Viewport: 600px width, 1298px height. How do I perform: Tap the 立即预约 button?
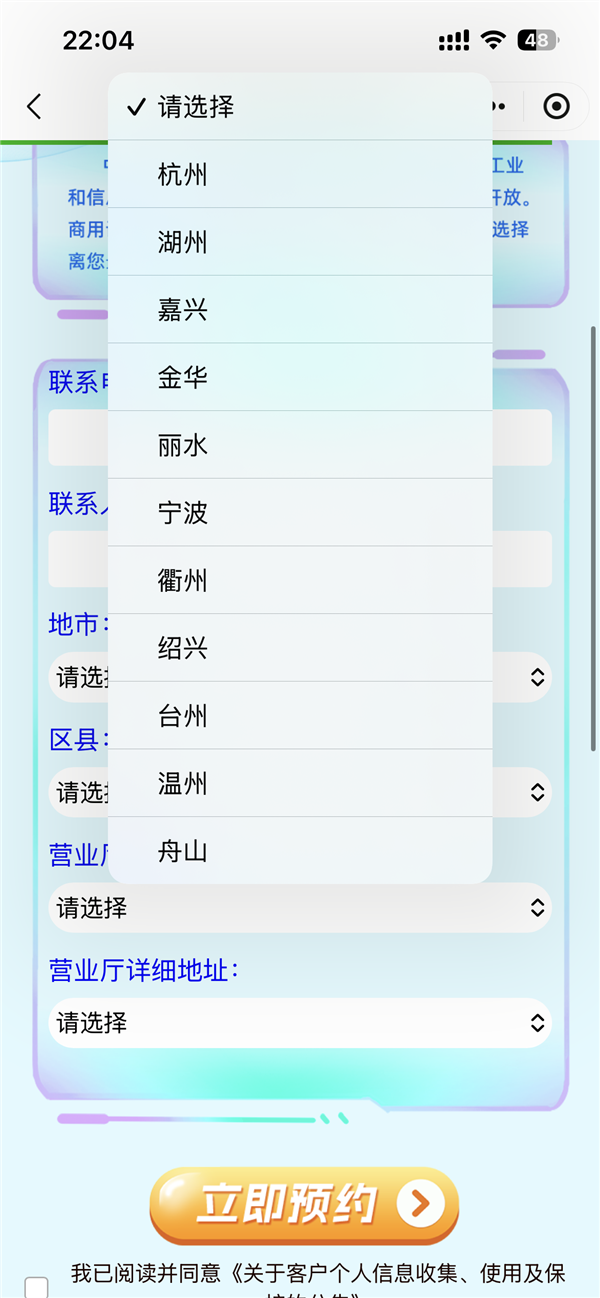(304, 1205)
